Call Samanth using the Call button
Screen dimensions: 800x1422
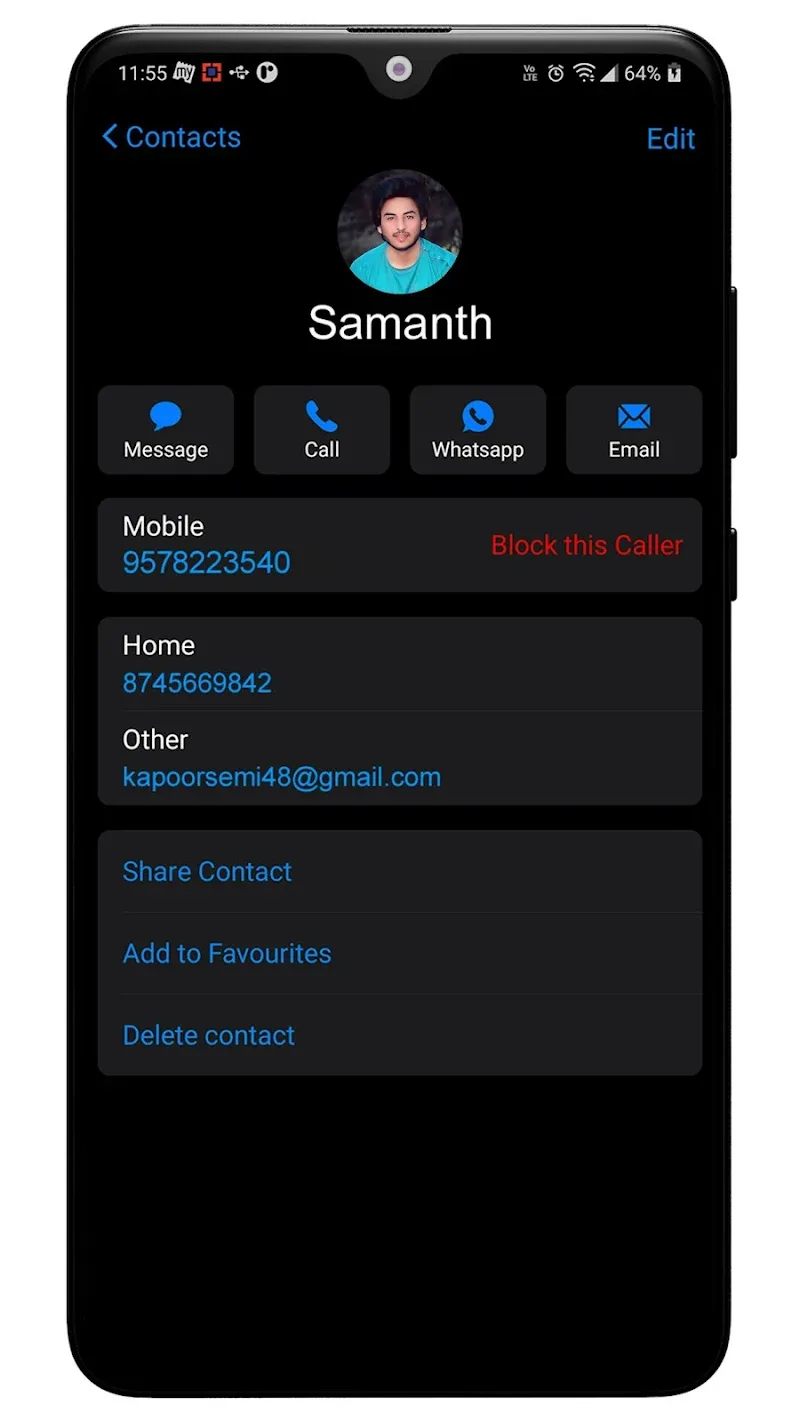point(322,430)
